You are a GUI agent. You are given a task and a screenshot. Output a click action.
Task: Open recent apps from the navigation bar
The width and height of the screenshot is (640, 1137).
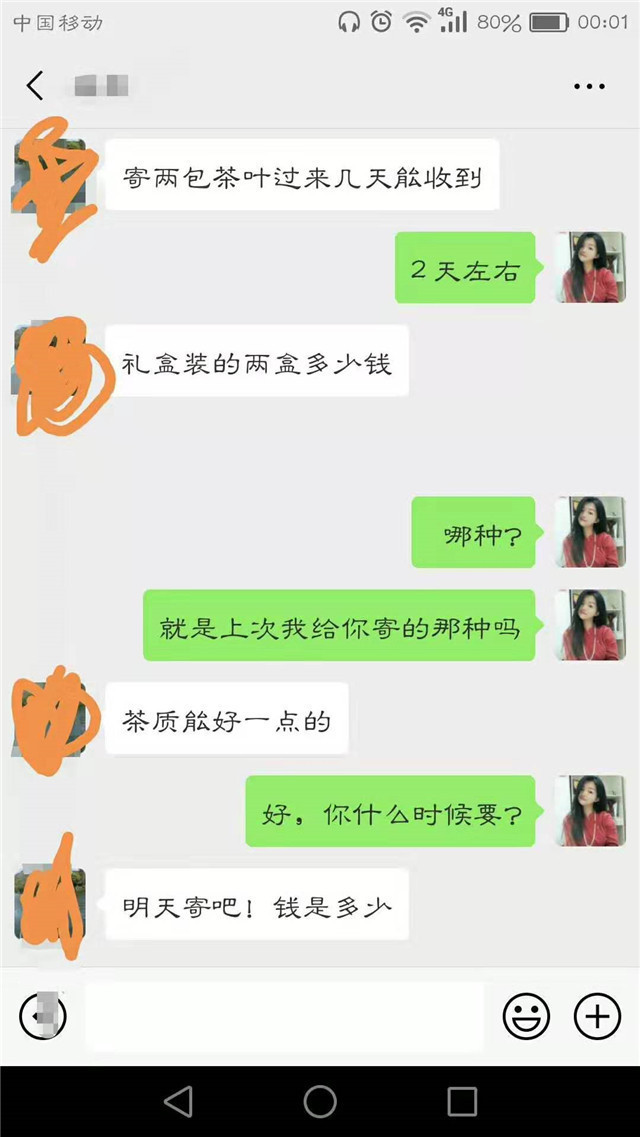click(462, 1101)
